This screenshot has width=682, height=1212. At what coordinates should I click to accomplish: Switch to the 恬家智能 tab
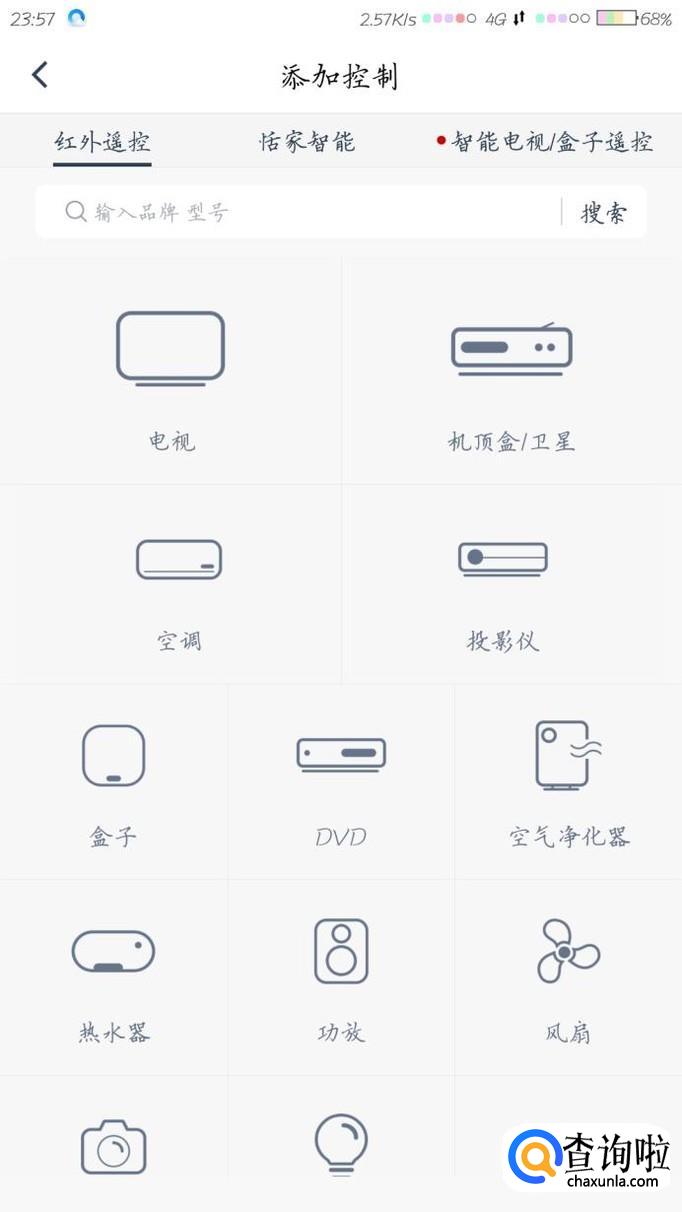[x=307, y=142]
